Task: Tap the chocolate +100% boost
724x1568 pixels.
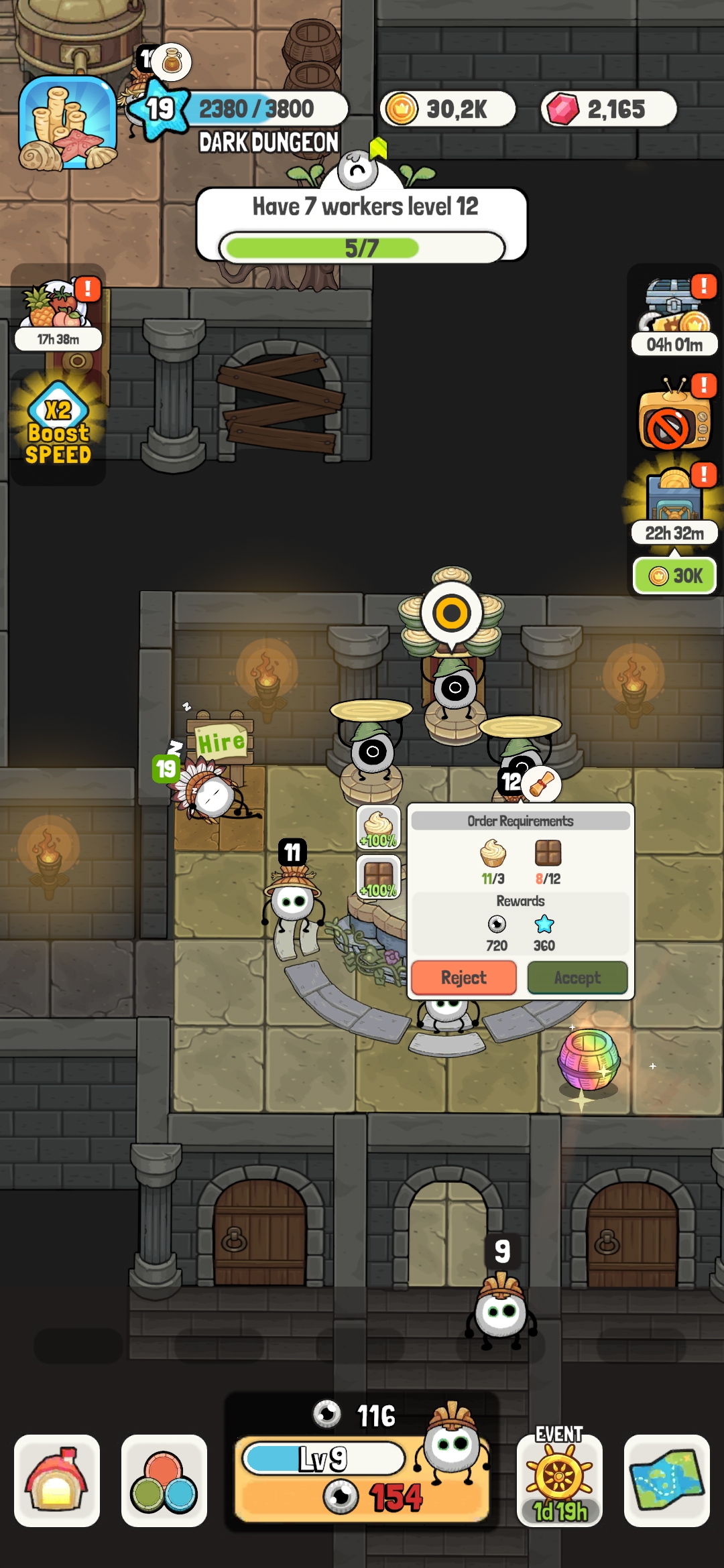Action: tap(379, 877)
